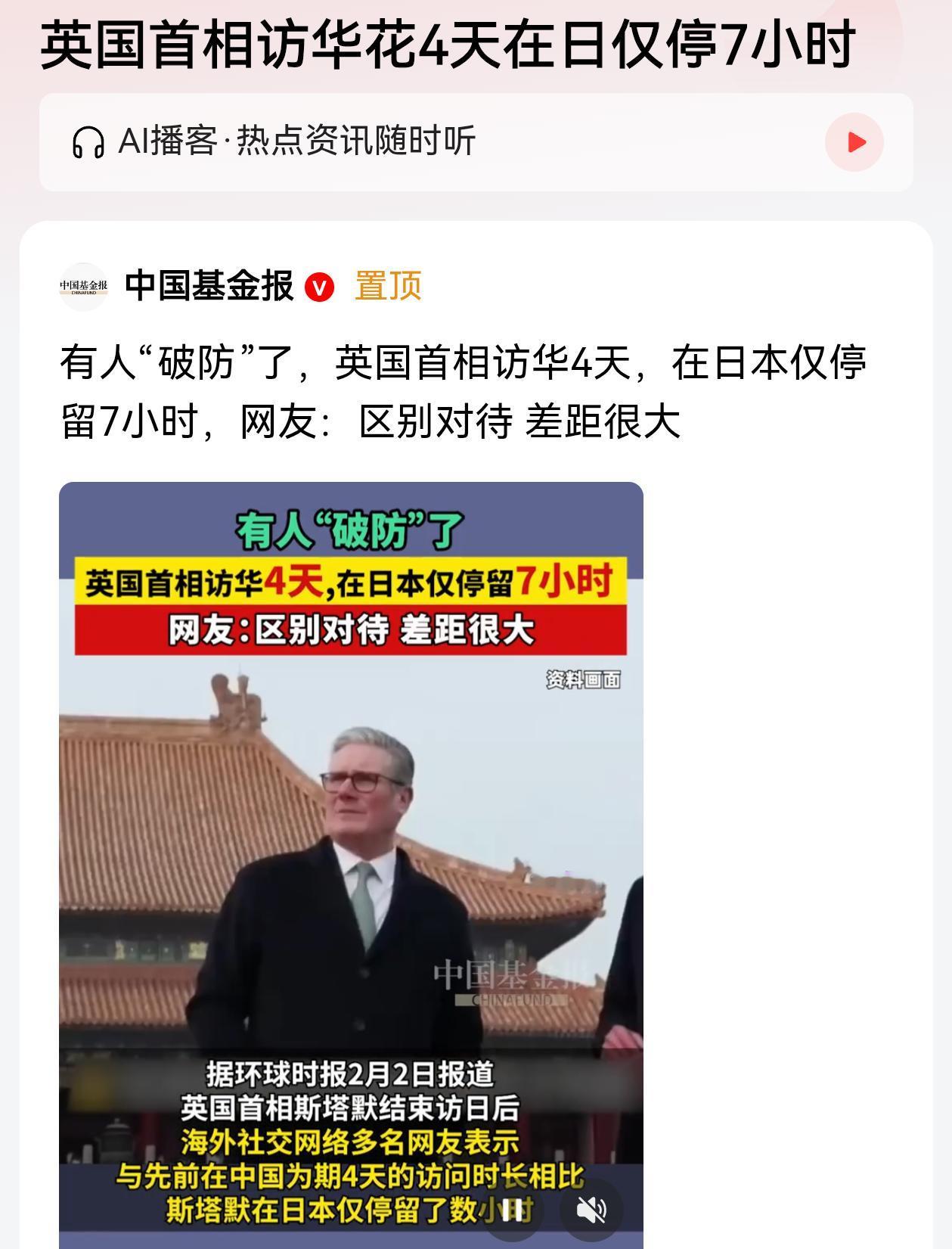952x1249 pixels.
Task: Select the publisher name 中国基金报
Action: click(208, 287)
